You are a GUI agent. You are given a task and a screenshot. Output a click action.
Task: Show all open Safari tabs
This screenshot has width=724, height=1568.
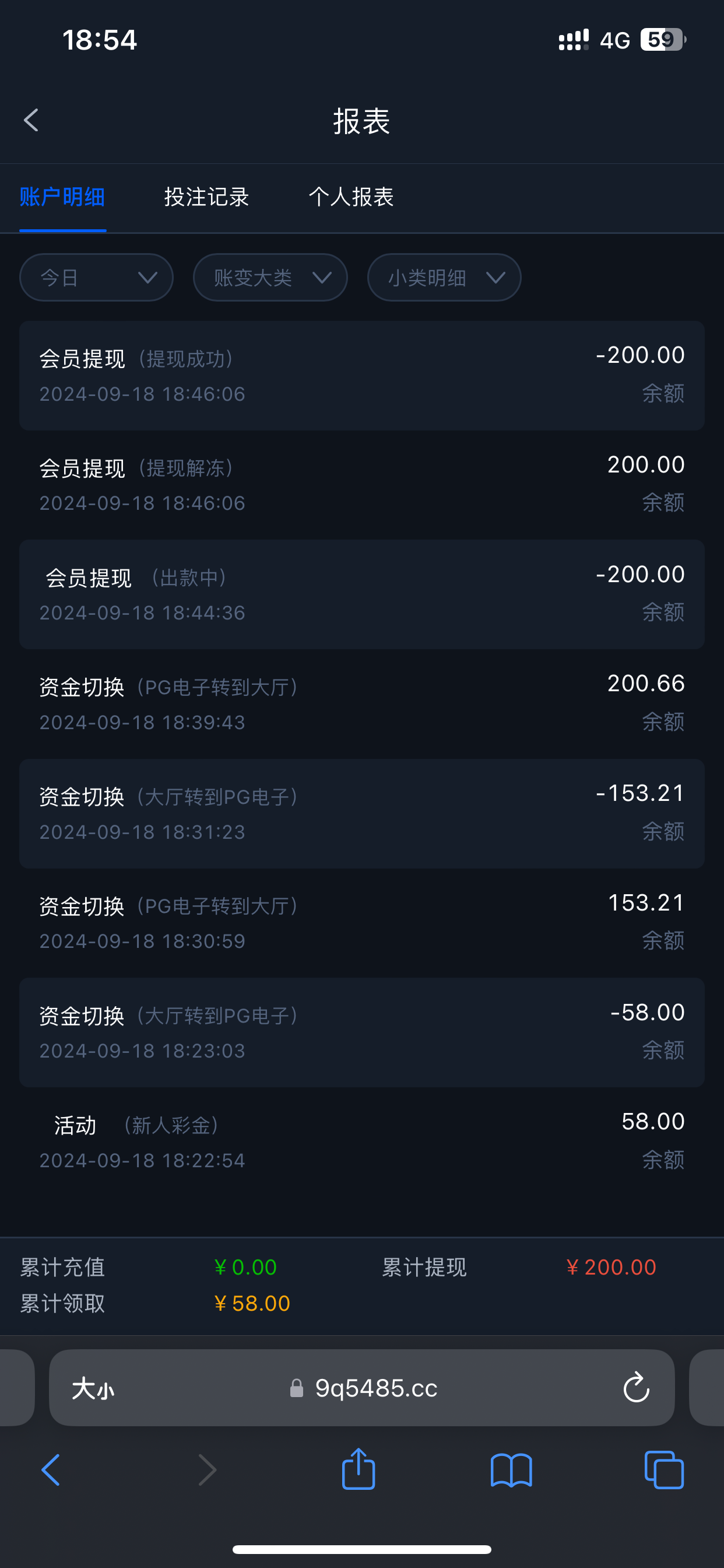click(x=663, y=1469)
